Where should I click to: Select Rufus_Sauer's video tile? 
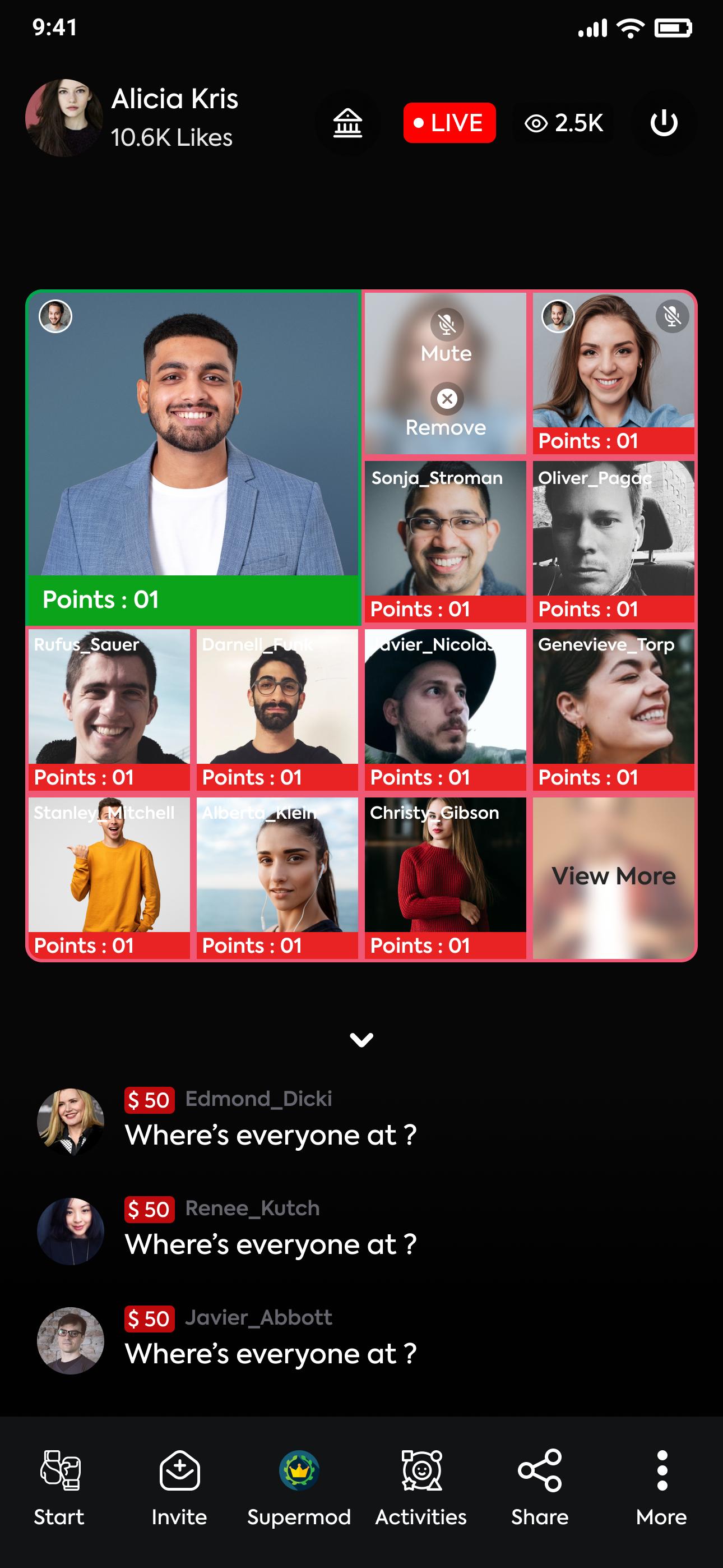[x=109, y=710]
